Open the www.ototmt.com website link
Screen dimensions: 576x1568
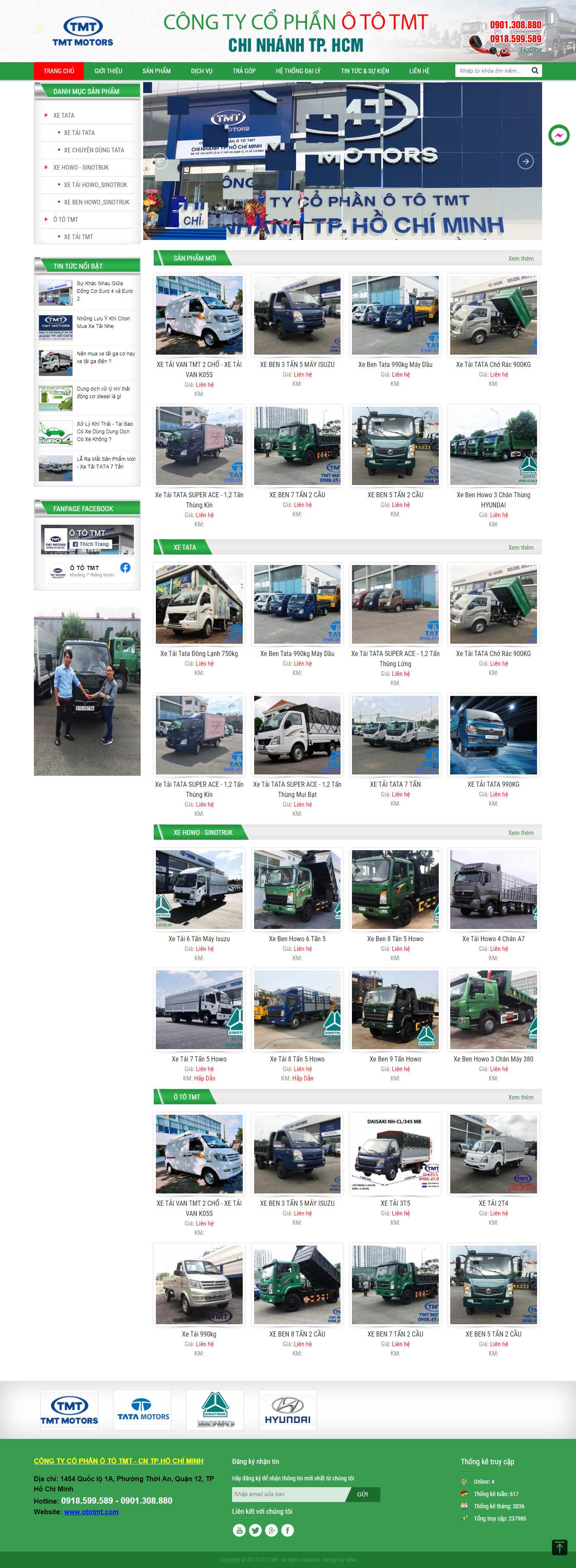coord(91,1511)
